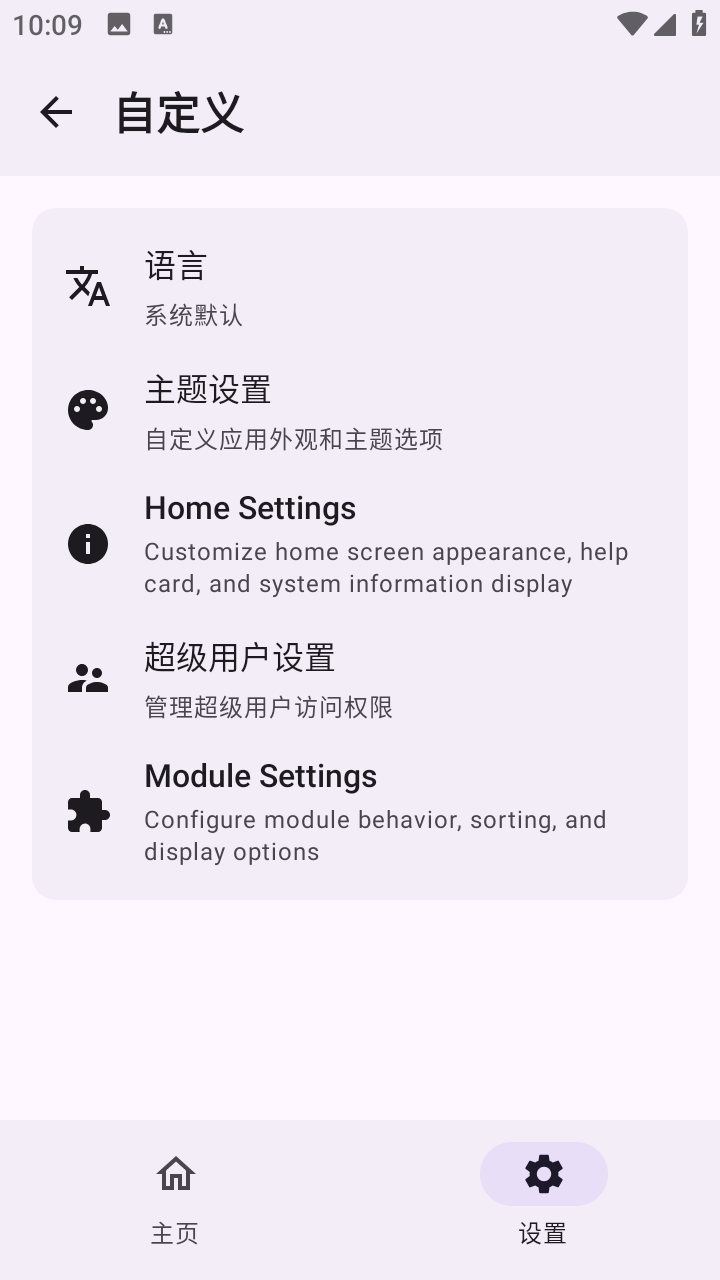Screen dimensions: 720x1280
Task: Click the gear icon in bottom navigation
Action: 543,1172
